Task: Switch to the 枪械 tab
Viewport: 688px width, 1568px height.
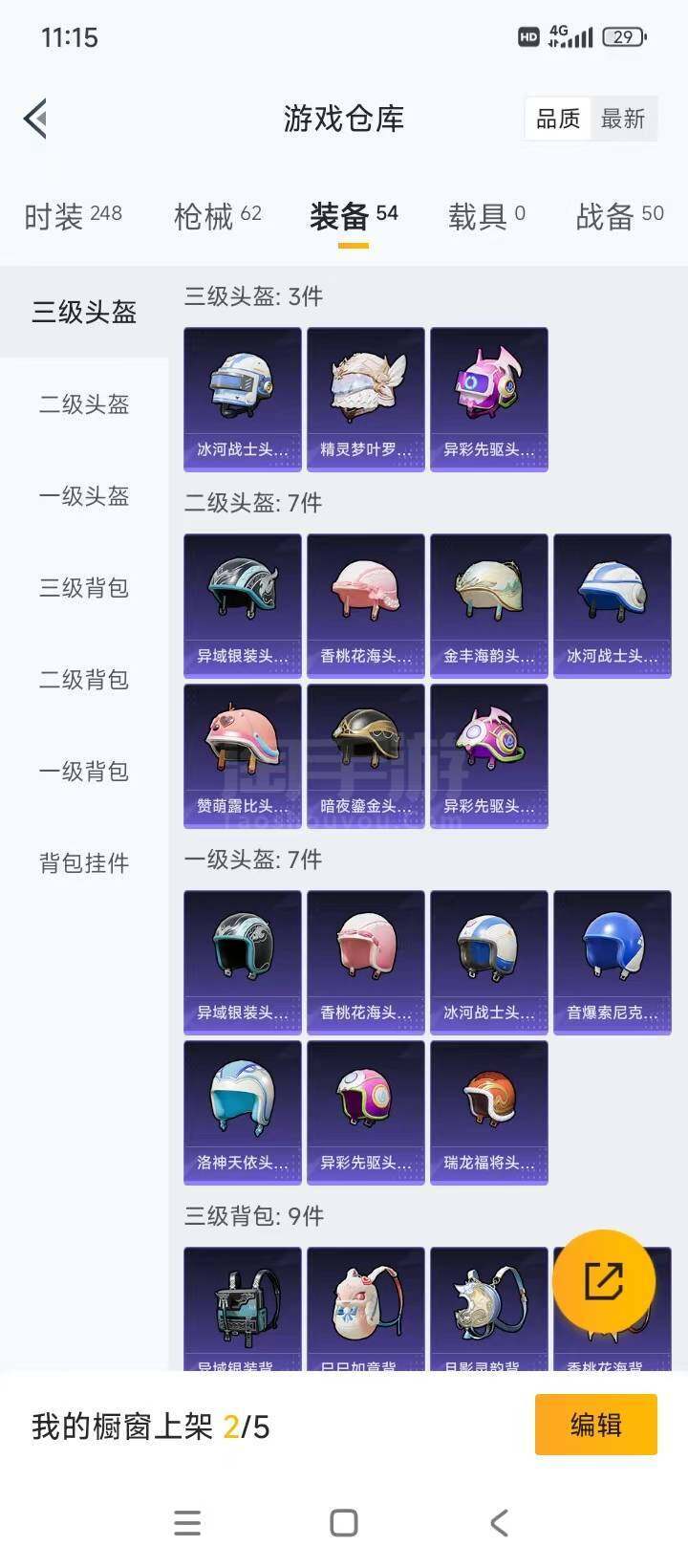Action: [217, 216]
